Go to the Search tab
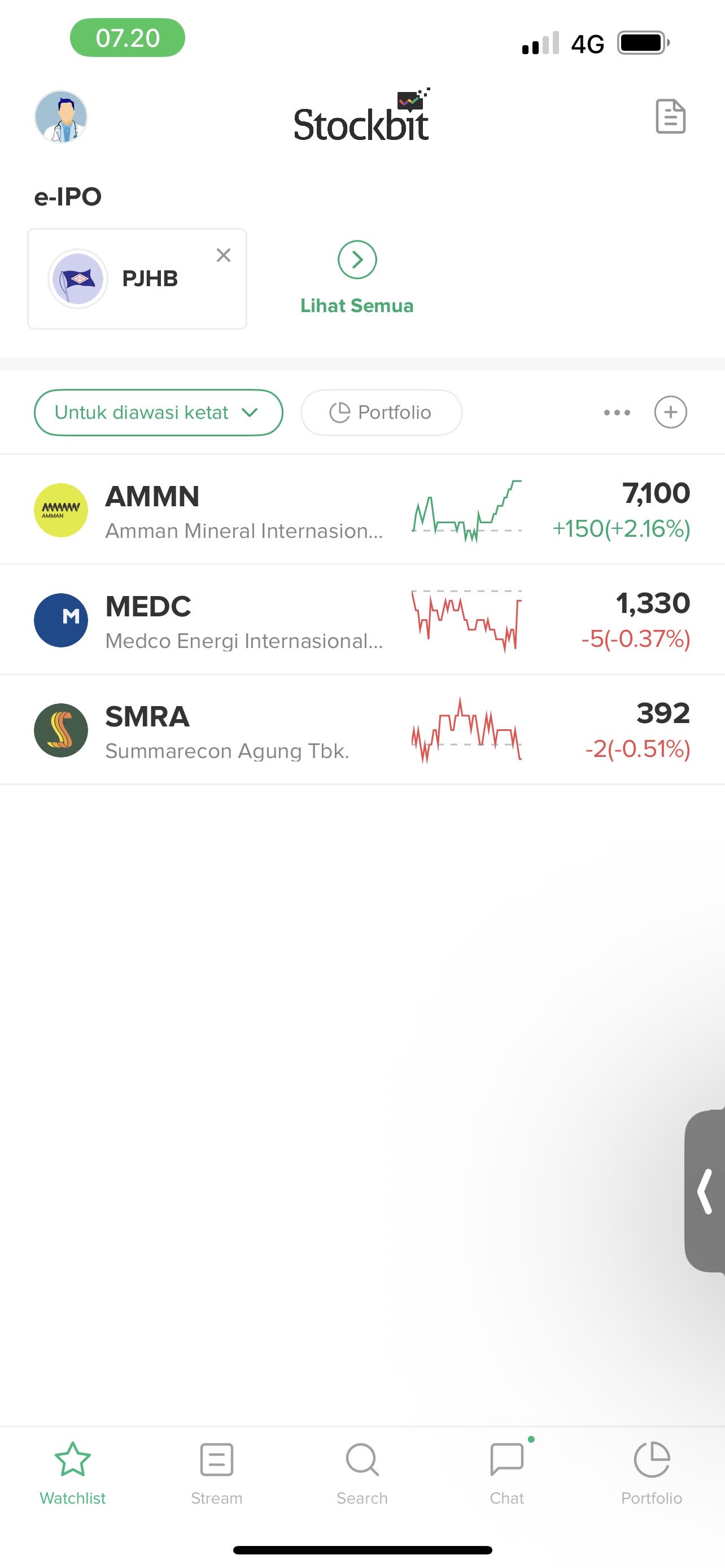The image size is (725, 1568). 362,1472
